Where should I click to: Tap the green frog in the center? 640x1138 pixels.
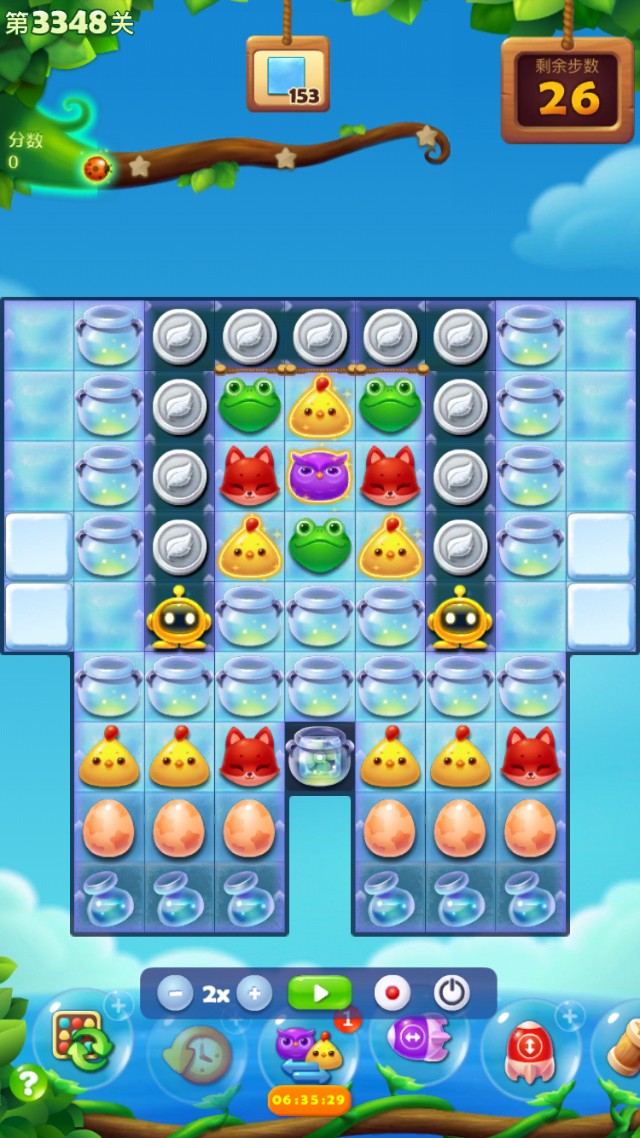pyautogui.click(x=319, y=545)
